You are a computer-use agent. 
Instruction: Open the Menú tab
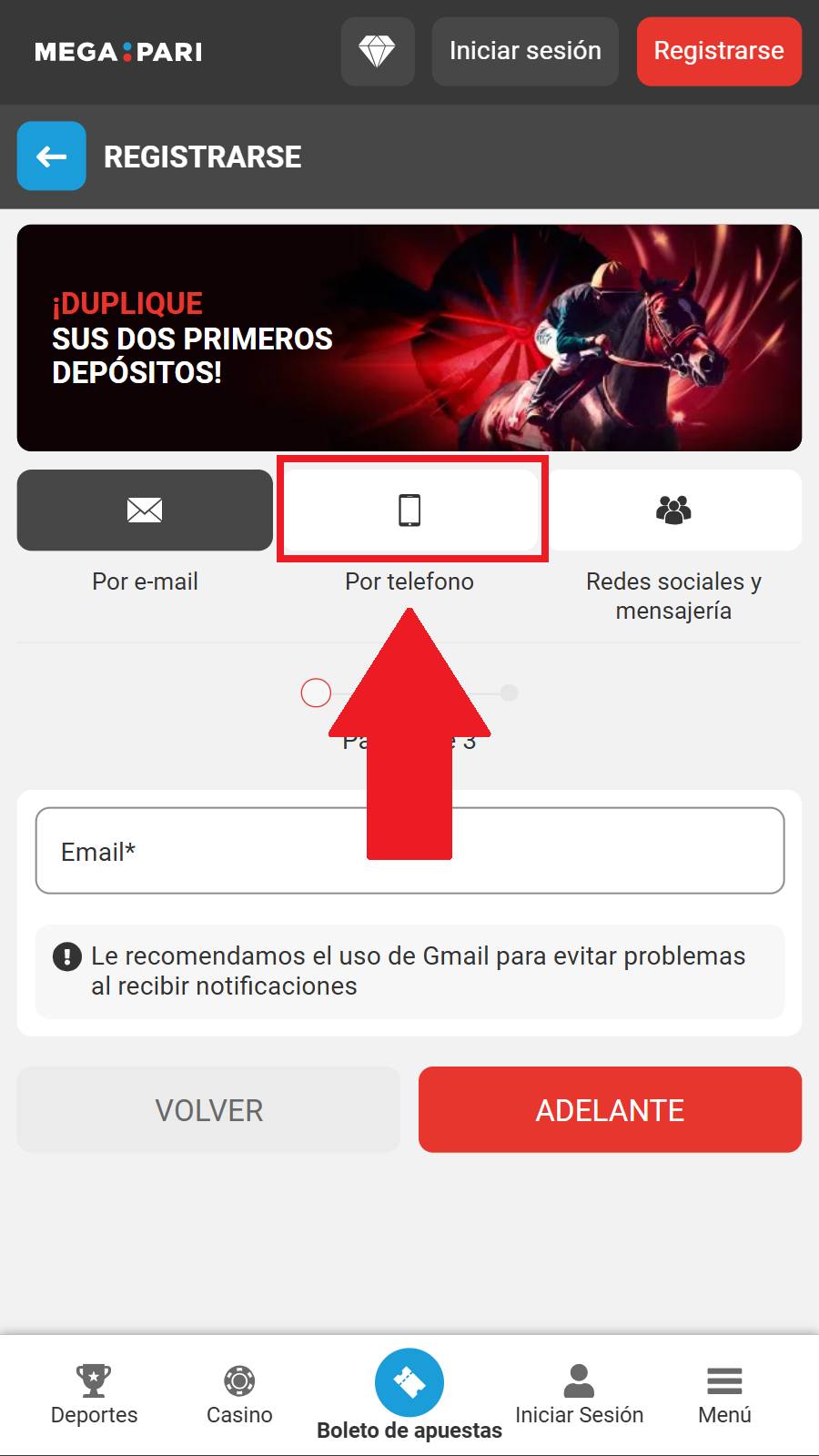[724, 1393]
